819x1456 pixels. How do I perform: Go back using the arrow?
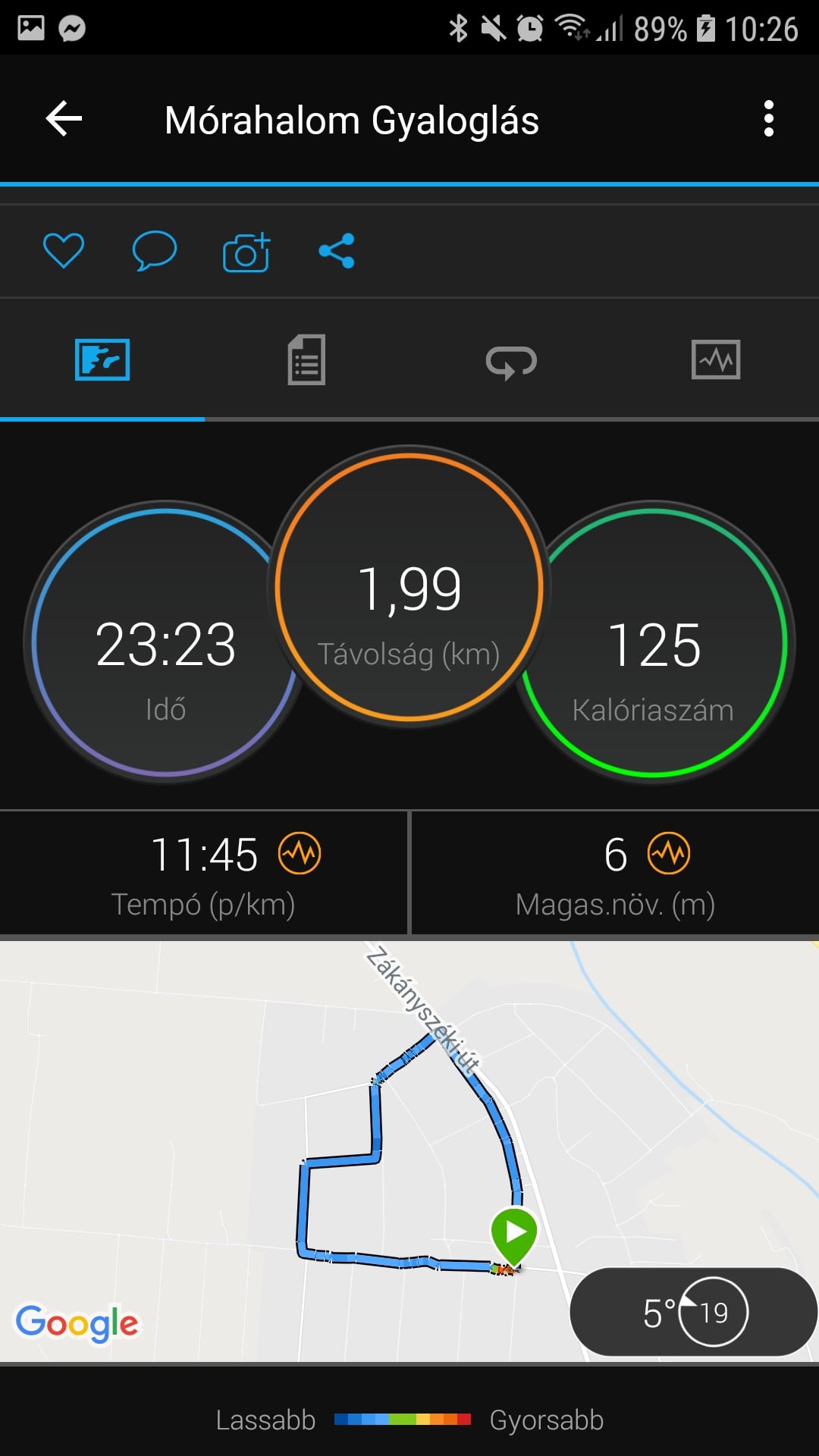[64, 119]
